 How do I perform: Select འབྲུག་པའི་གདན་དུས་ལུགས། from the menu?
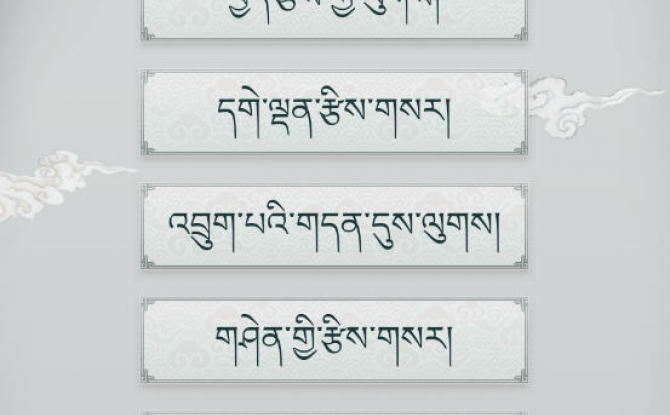coord(334,226)
